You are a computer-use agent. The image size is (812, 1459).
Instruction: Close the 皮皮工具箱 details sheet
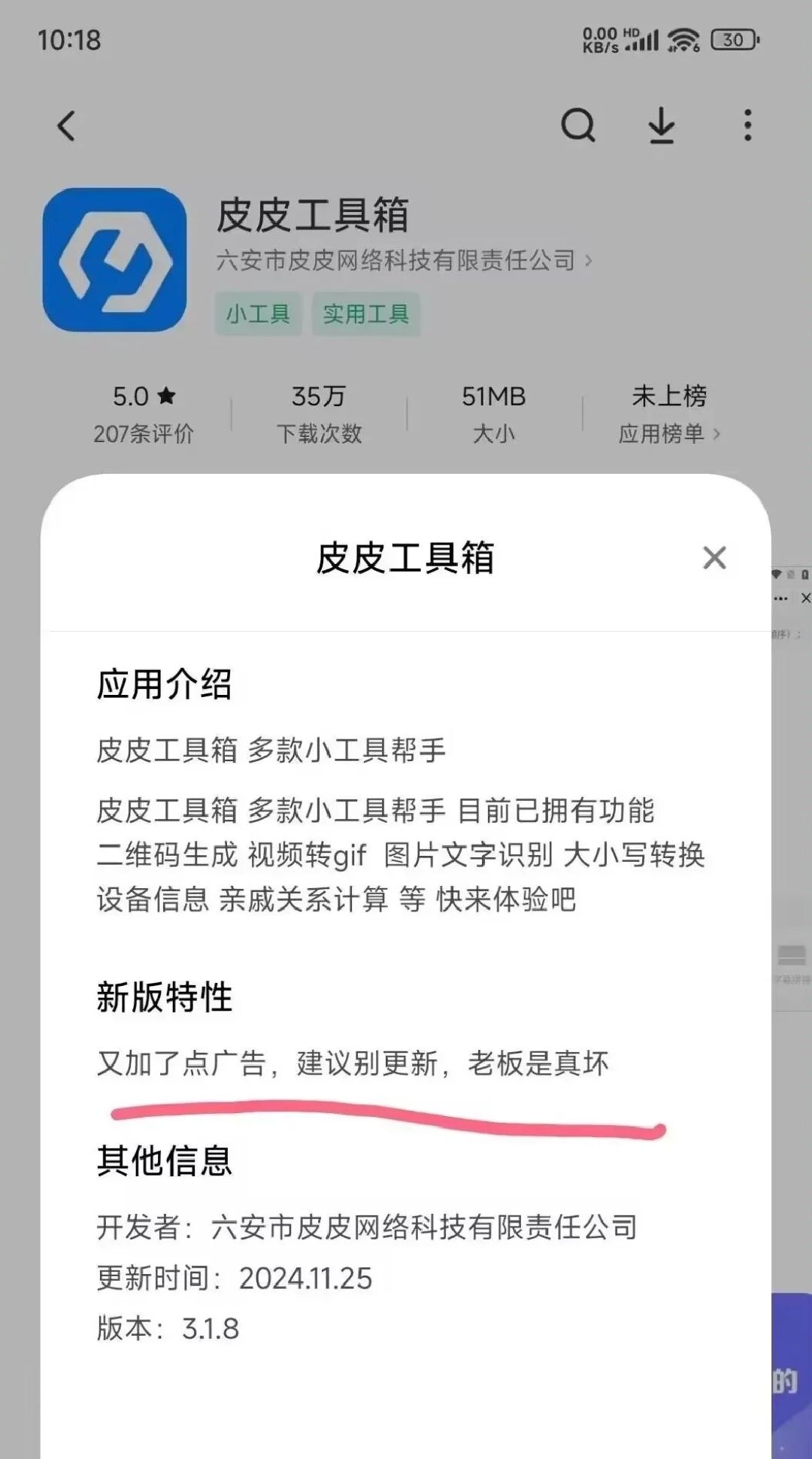(x=714, y=558)
